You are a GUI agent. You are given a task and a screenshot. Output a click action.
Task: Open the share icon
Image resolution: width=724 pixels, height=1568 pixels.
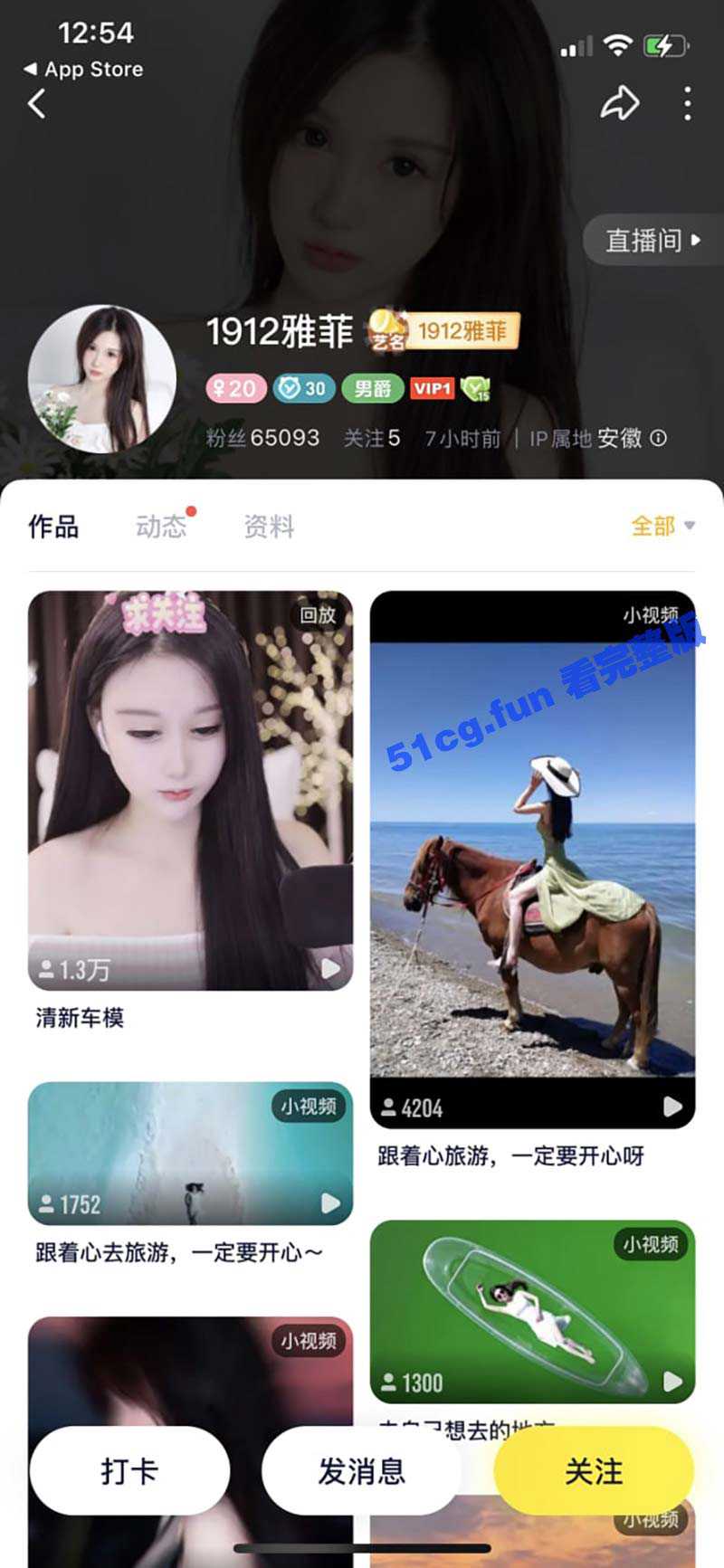pos(619,104)
